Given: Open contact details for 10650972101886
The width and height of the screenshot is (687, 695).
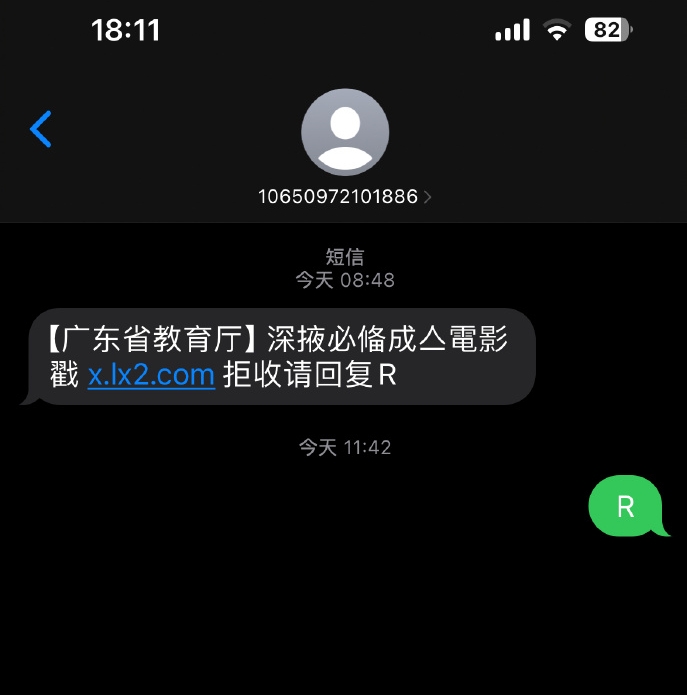Looking at the screenshot, I should 344,196.
